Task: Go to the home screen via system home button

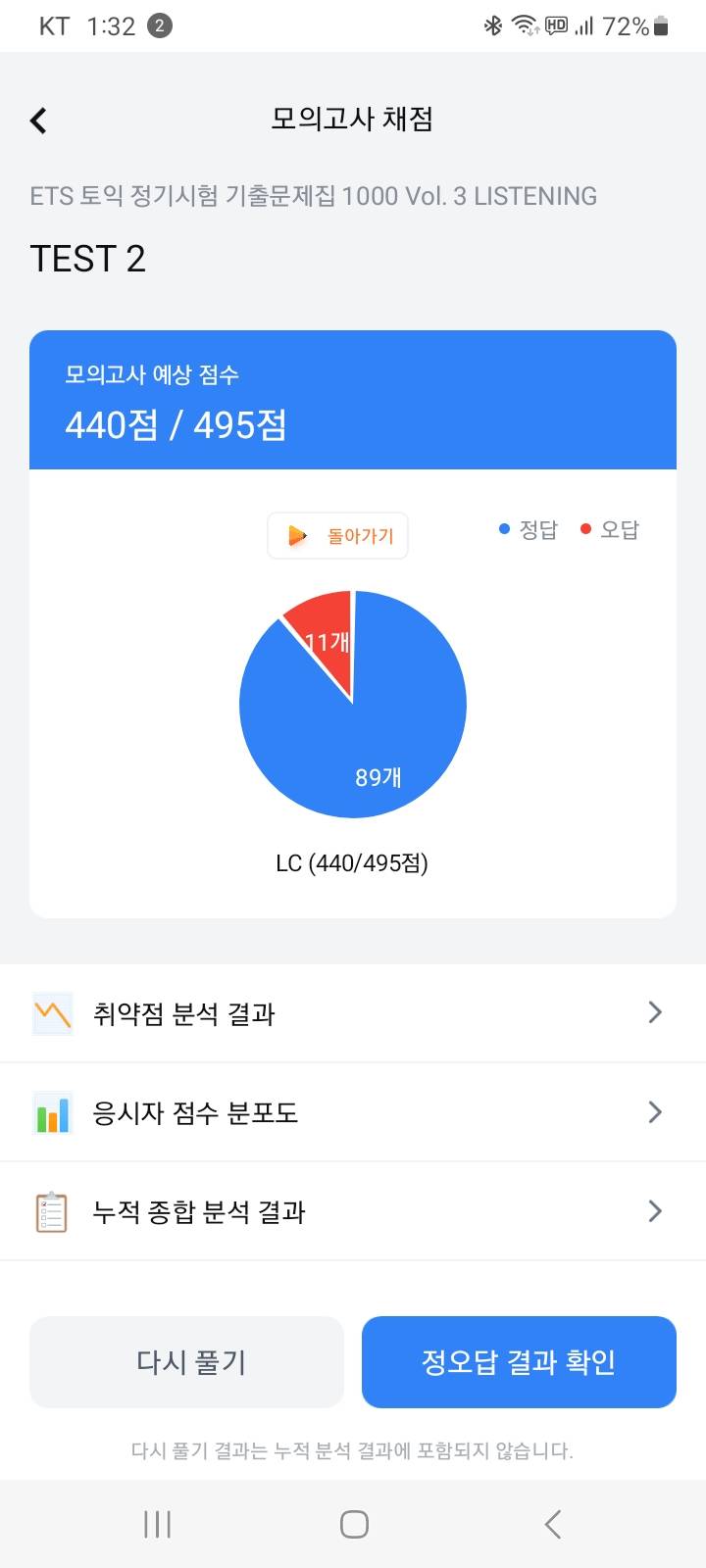Action: (x=354, y=1524)
